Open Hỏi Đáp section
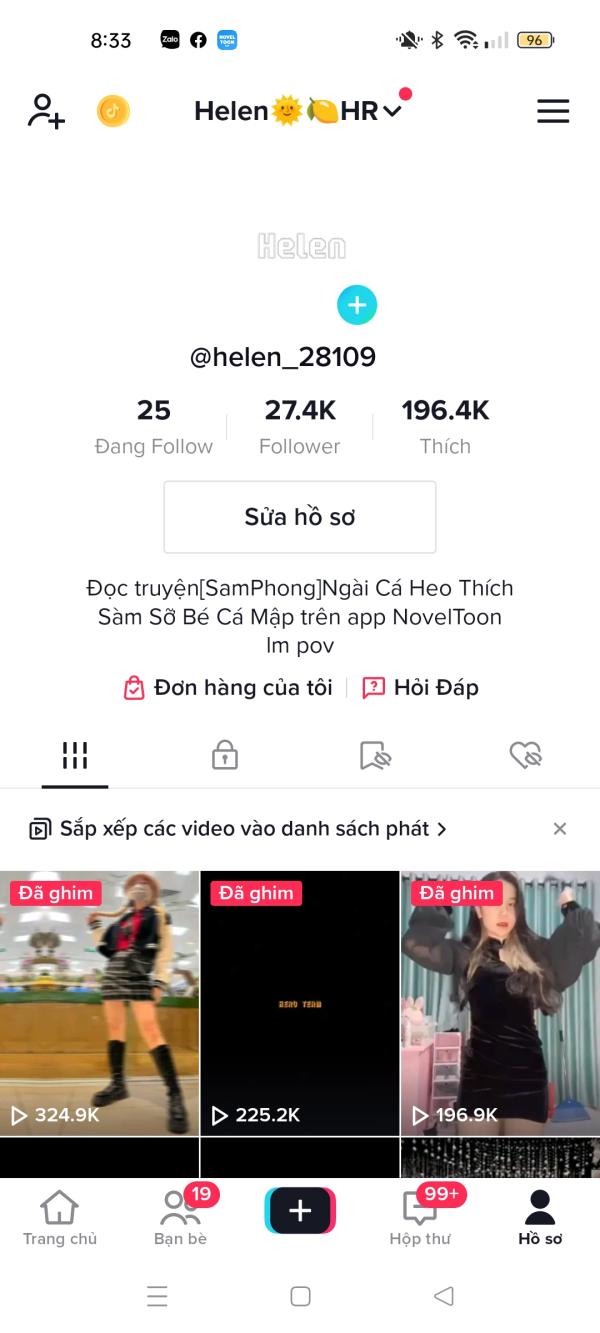Viewport: 600px width, 1333px height. (421, 688)
